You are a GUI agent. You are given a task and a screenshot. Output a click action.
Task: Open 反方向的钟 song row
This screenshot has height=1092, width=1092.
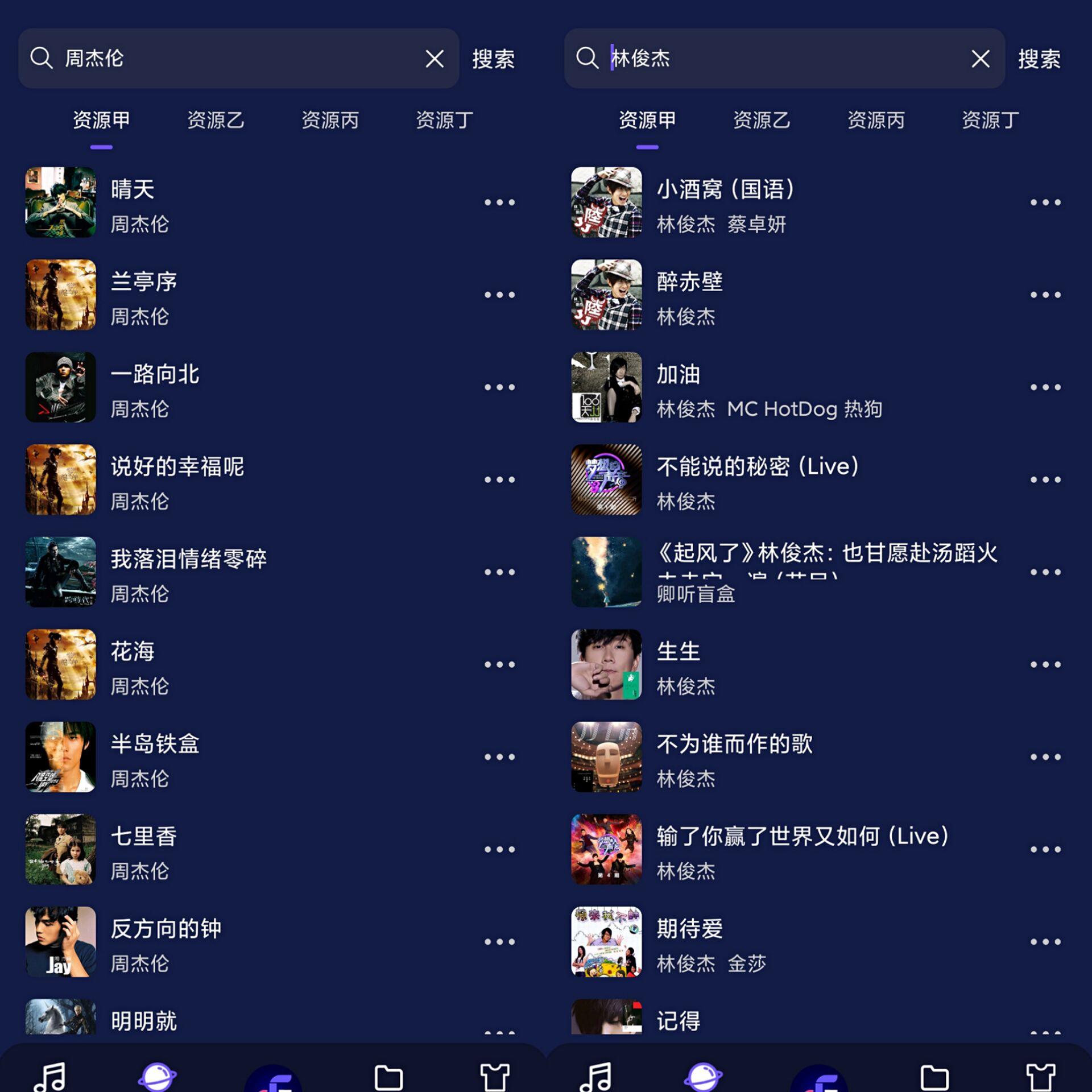[x=227, y=942]
